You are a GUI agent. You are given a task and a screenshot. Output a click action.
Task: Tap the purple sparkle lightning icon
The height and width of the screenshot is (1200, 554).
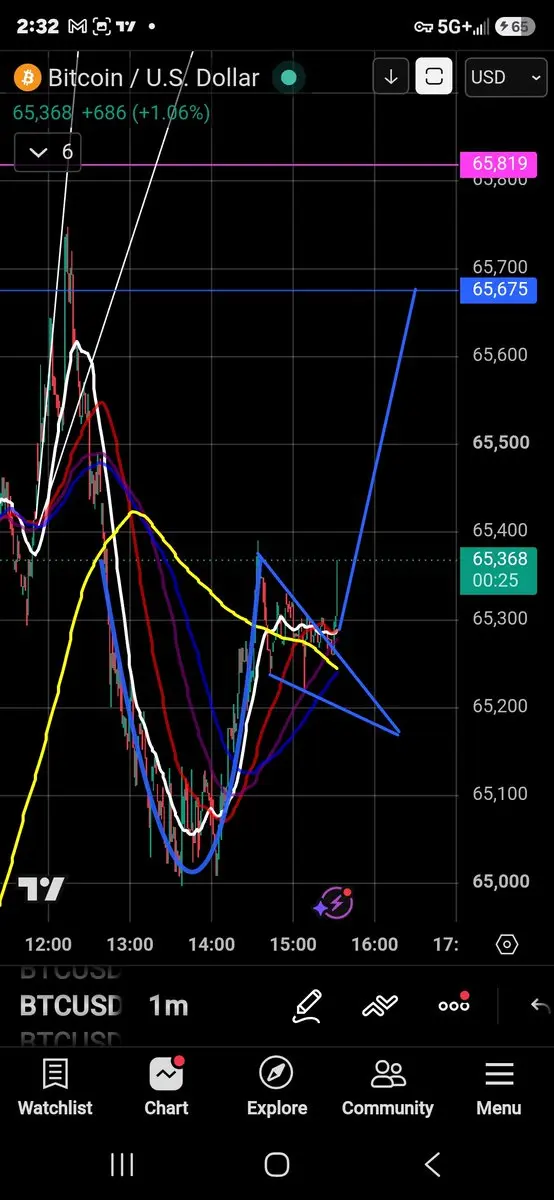point(334,903)
